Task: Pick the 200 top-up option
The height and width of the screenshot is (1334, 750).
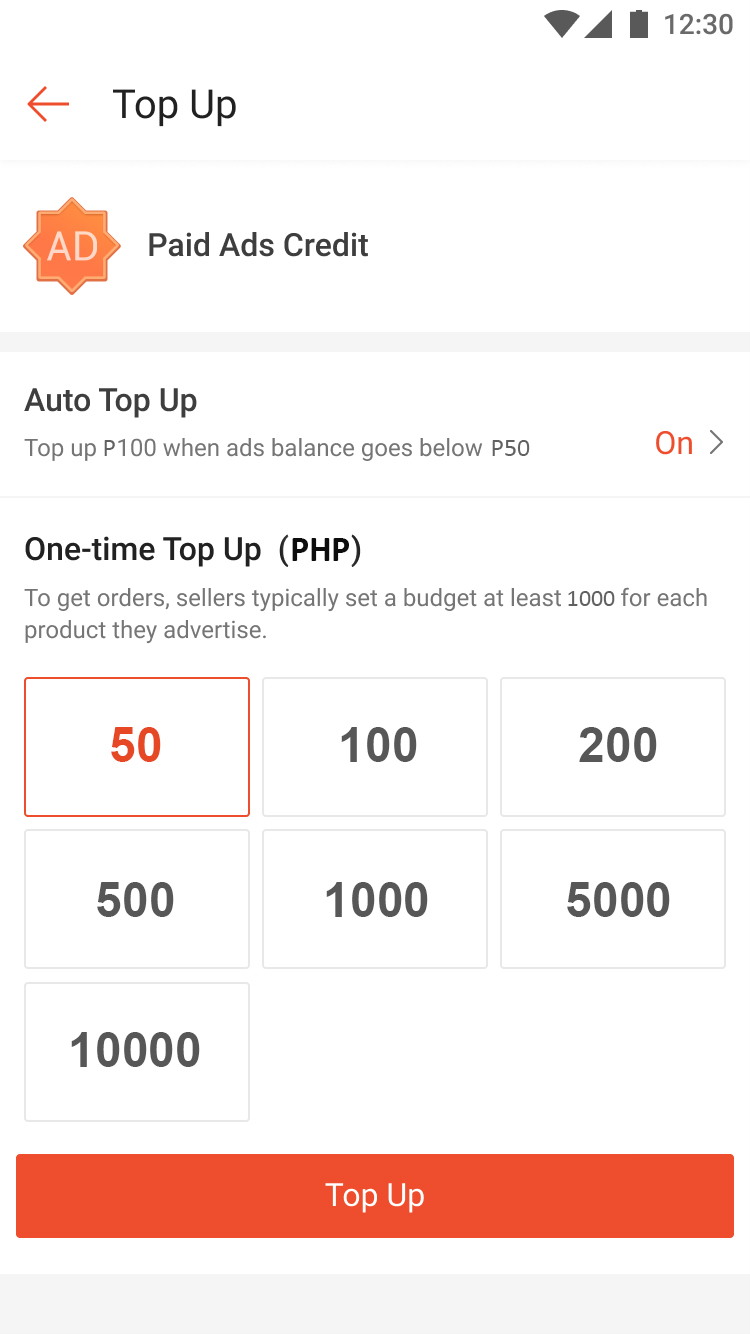Action: pos(613,747)
